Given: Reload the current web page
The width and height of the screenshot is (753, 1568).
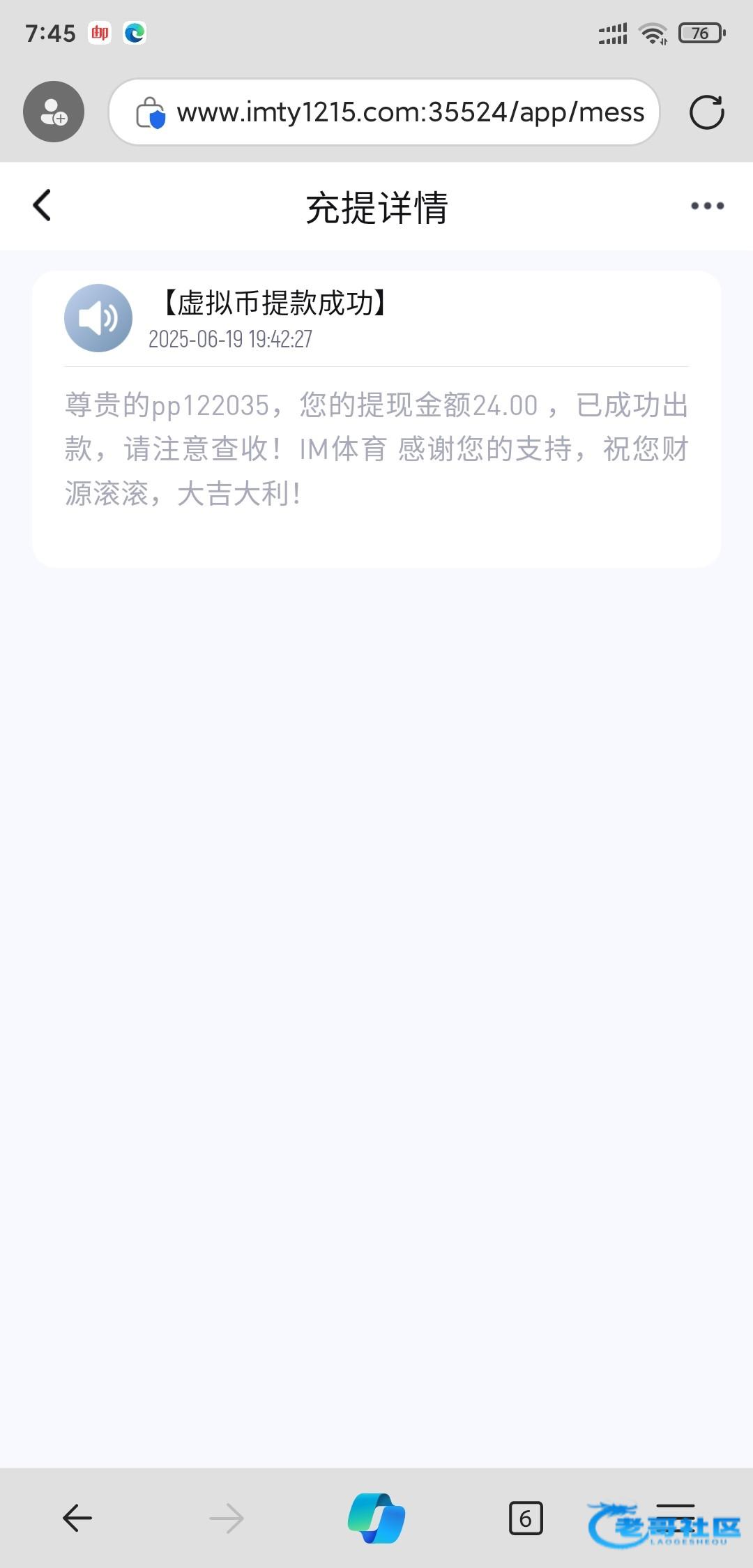Looking at the screenshot, I should pyautogui.click(x=707, y=112).
